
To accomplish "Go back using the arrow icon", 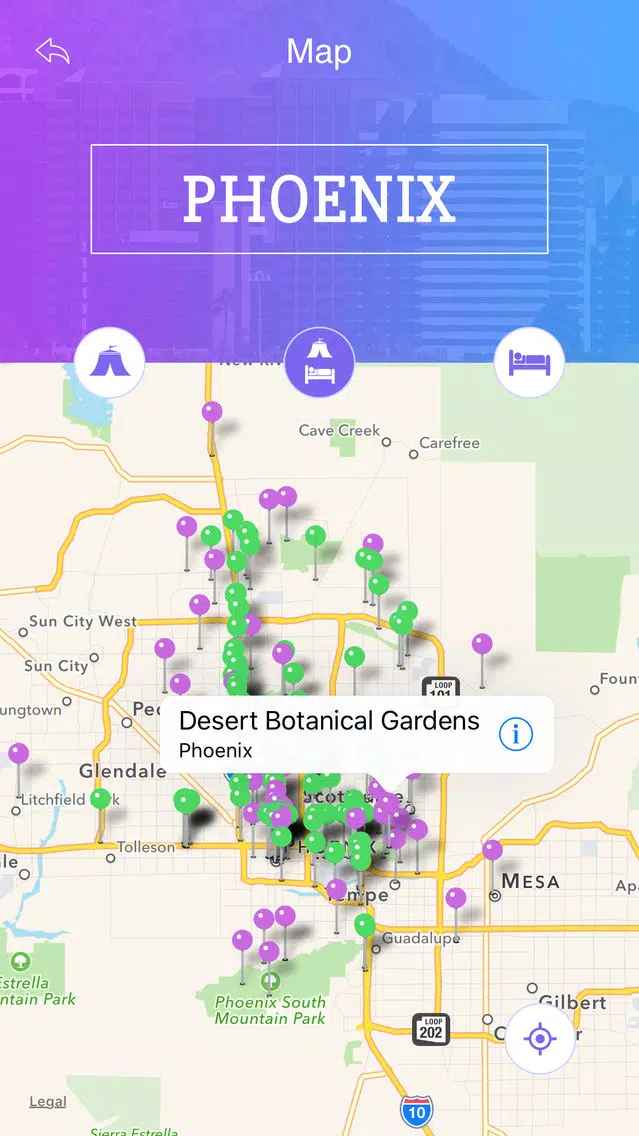I will click(53, 51).
